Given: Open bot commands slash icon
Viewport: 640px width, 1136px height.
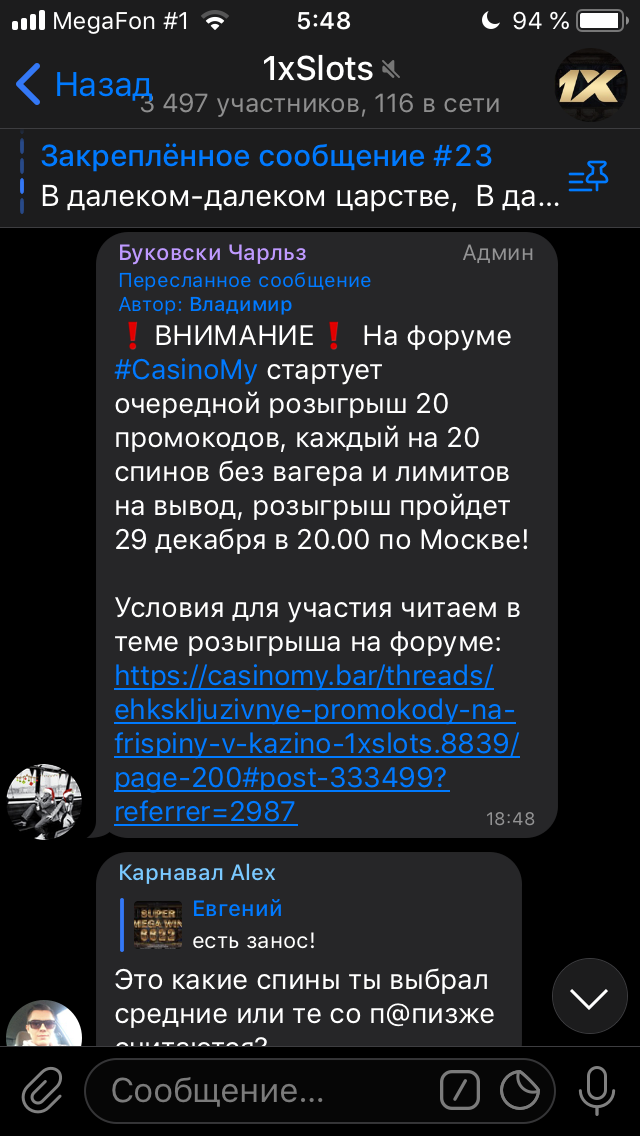Looking at the screenshot, I should point(459,1089).
